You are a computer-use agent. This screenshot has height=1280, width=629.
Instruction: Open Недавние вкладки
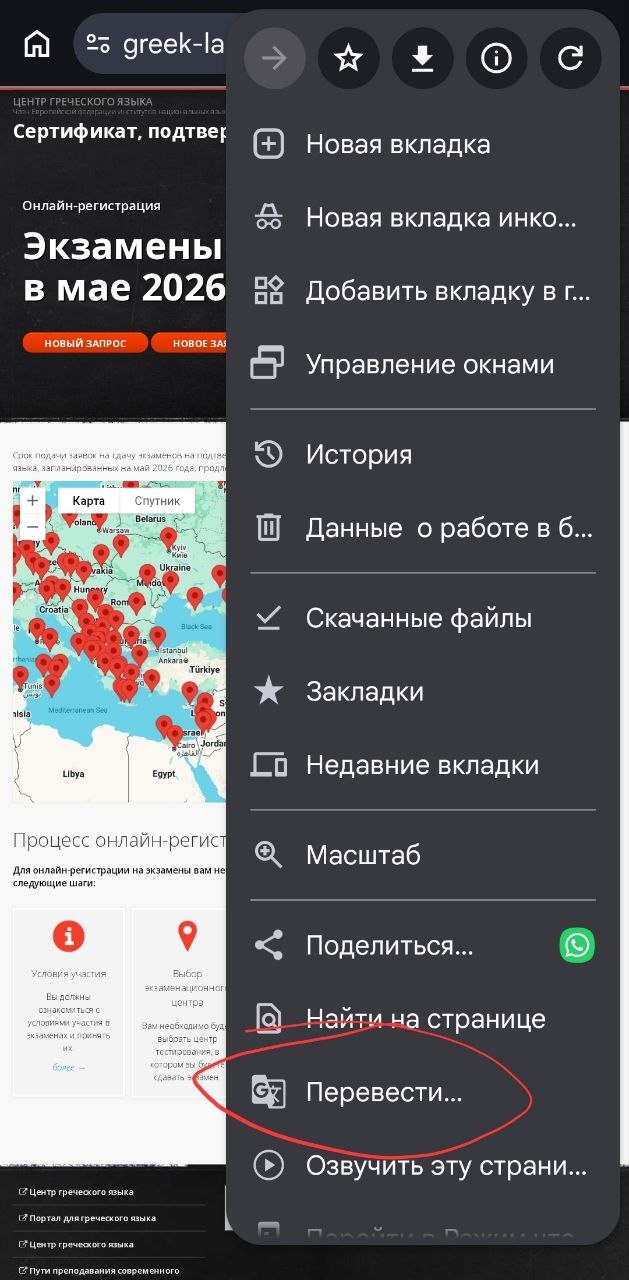tap(422, 765)
